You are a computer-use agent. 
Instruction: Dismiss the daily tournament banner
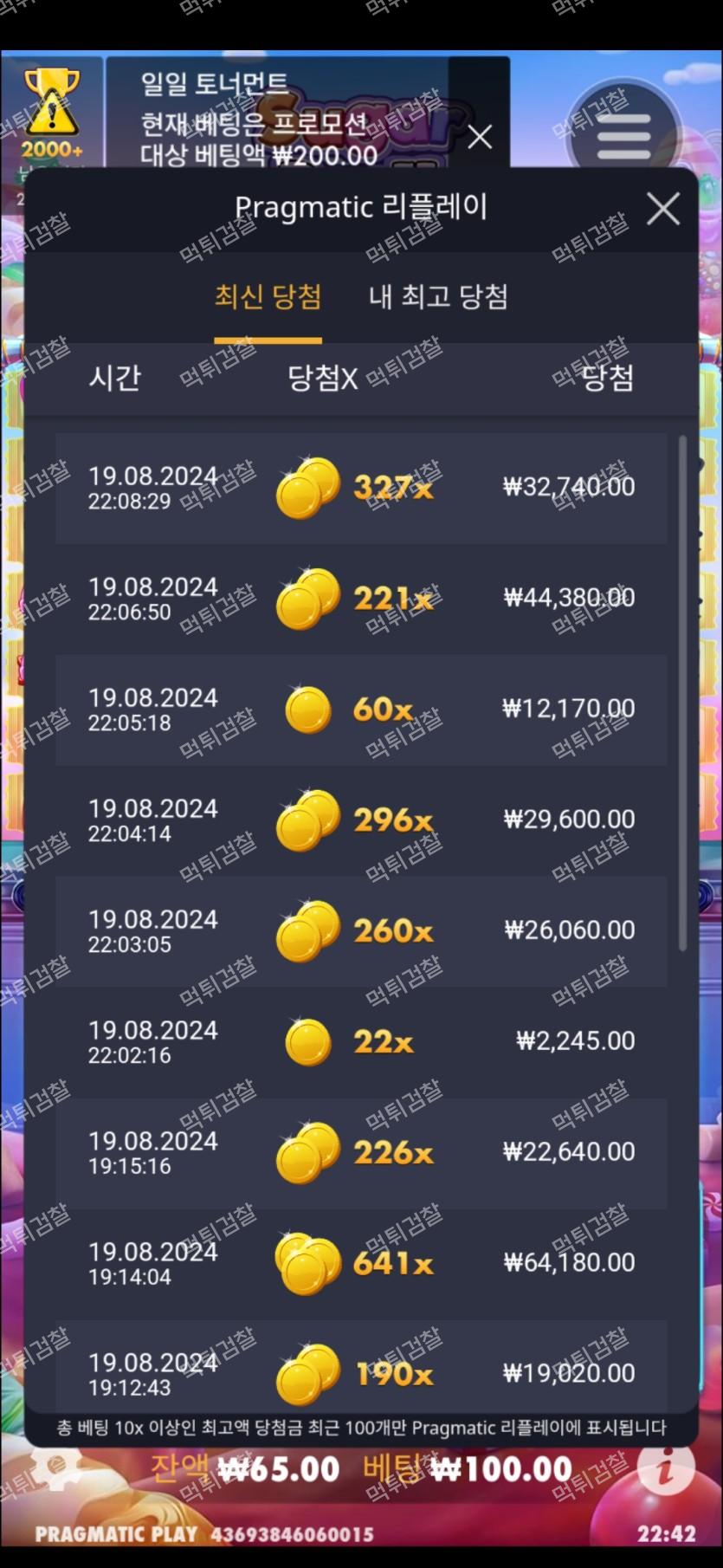tap(480, 137)
